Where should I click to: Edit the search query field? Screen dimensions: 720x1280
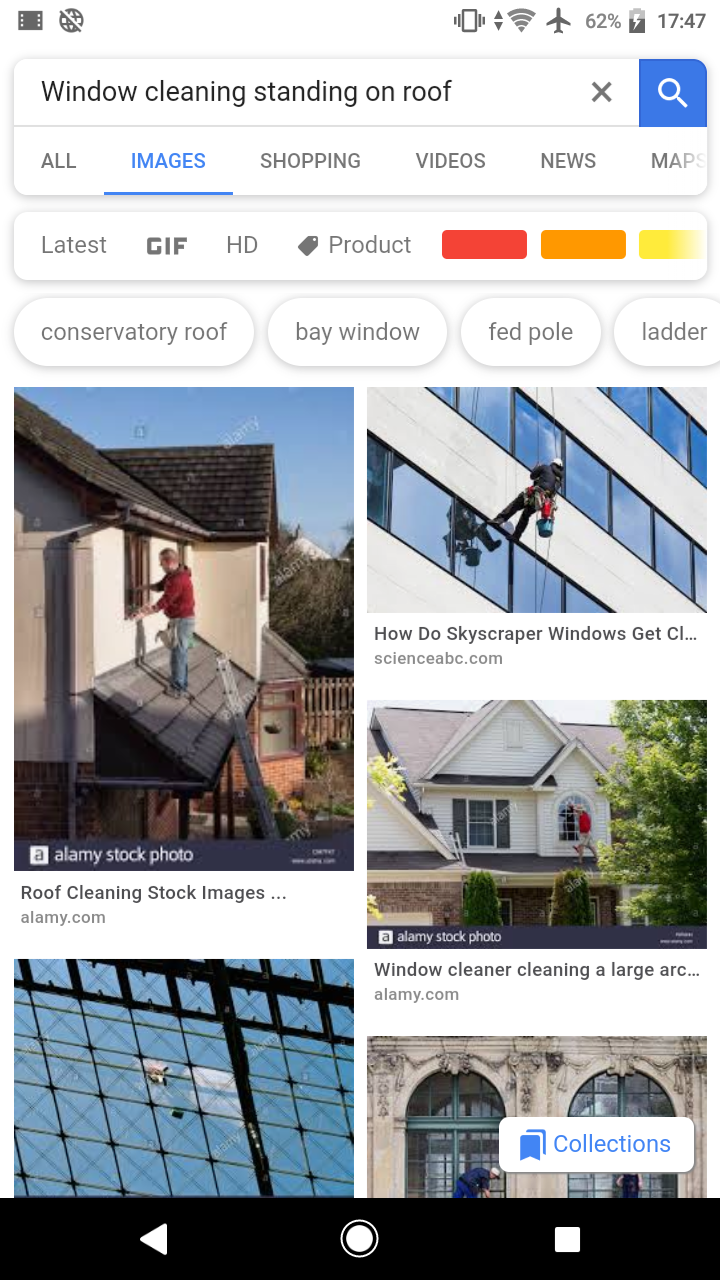300,93
